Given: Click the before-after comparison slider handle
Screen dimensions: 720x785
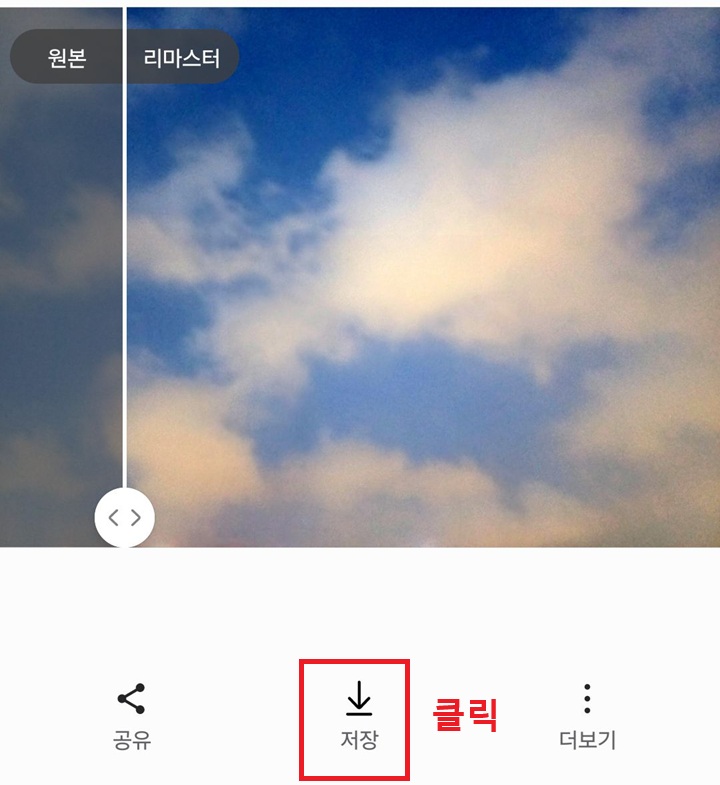Looking at the screenshot, I should point(122,516).
